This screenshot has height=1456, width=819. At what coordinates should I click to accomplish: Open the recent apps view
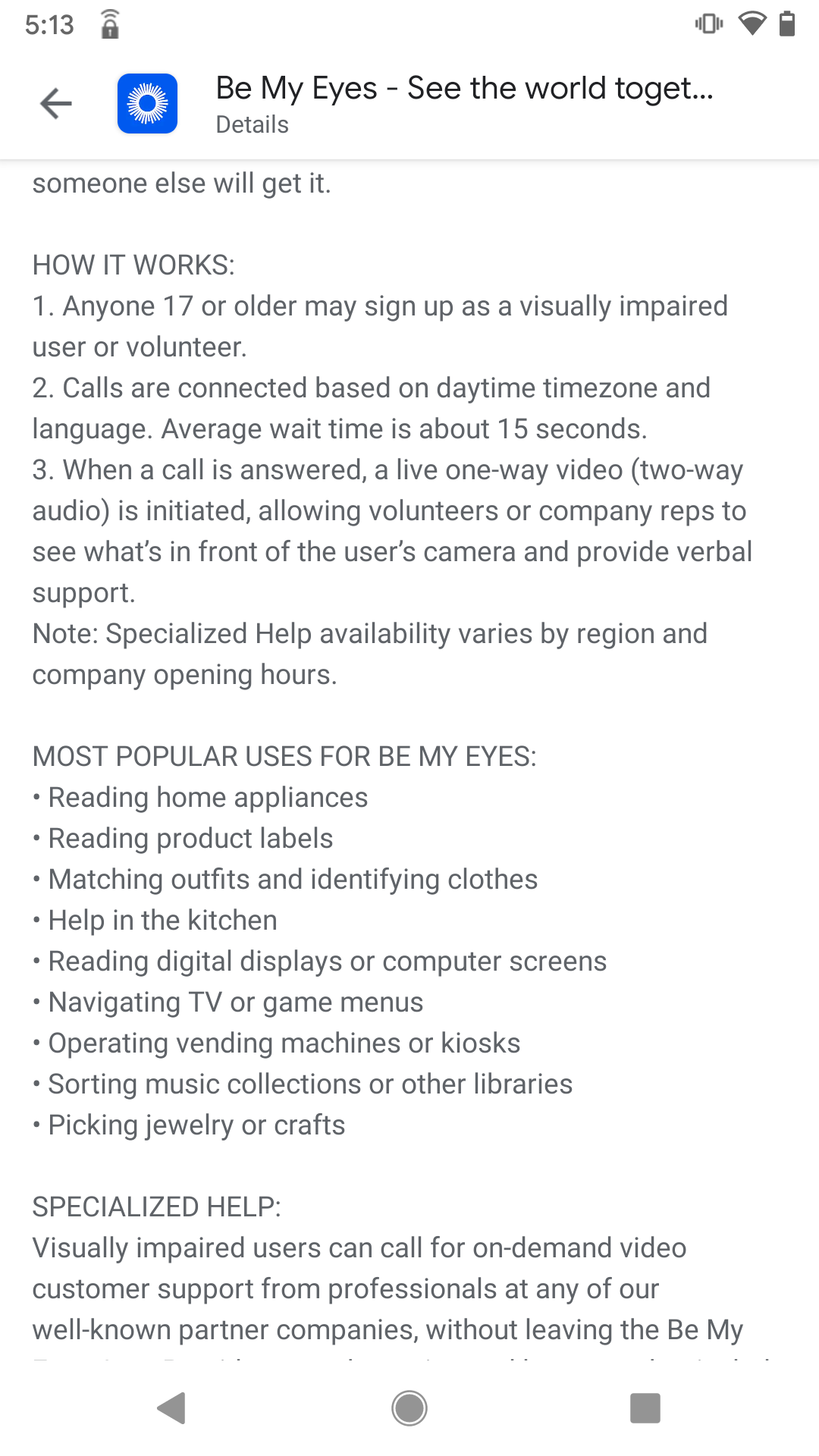point(645,1408)
